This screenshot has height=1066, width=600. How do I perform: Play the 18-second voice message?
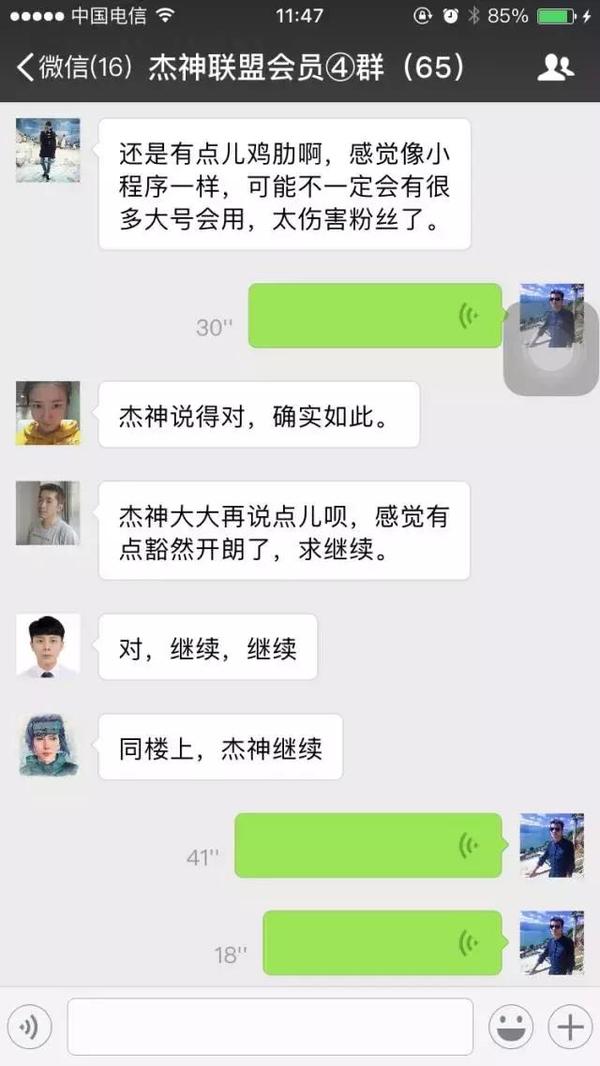pos(382,943)
